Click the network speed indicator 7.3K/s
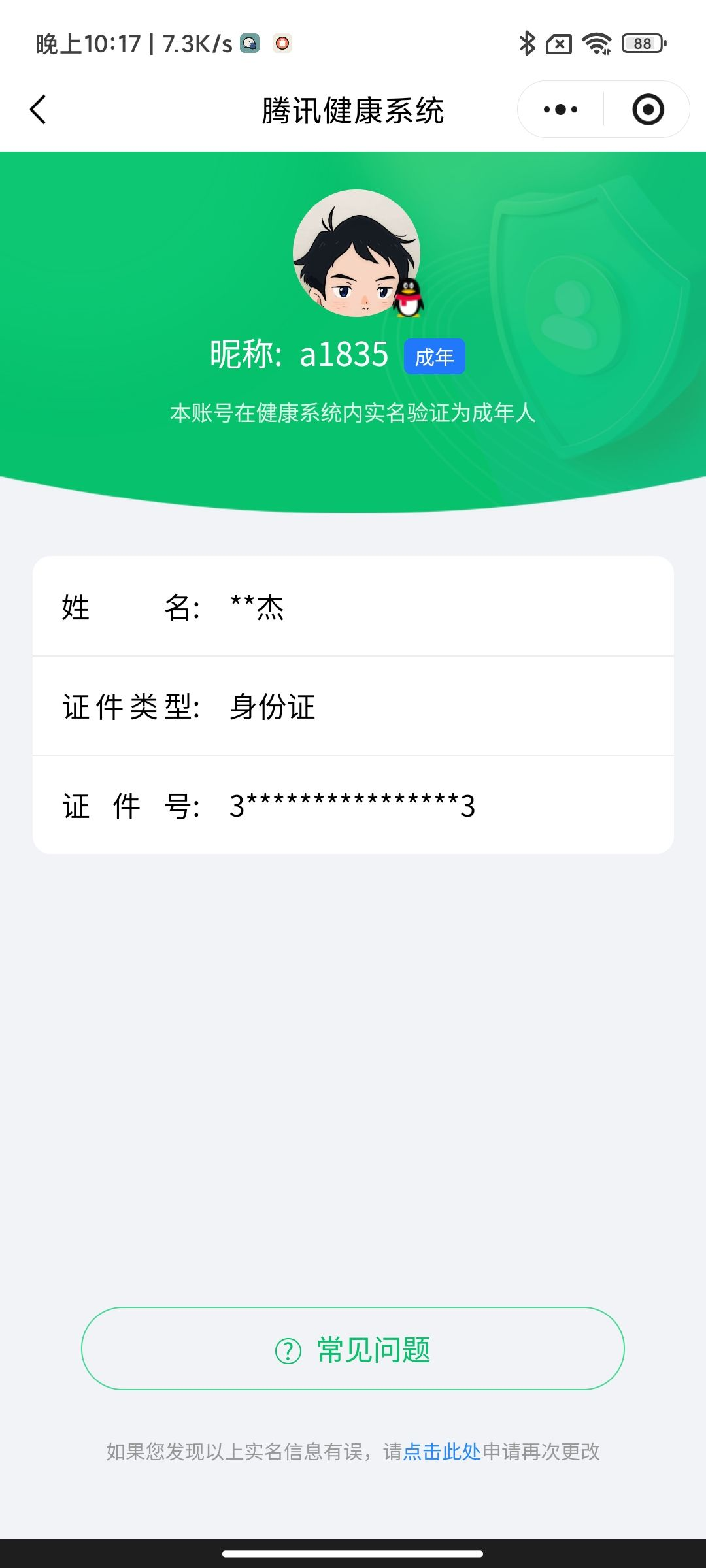The width and height of the screenshot is (706, 1568). (196, 43)
